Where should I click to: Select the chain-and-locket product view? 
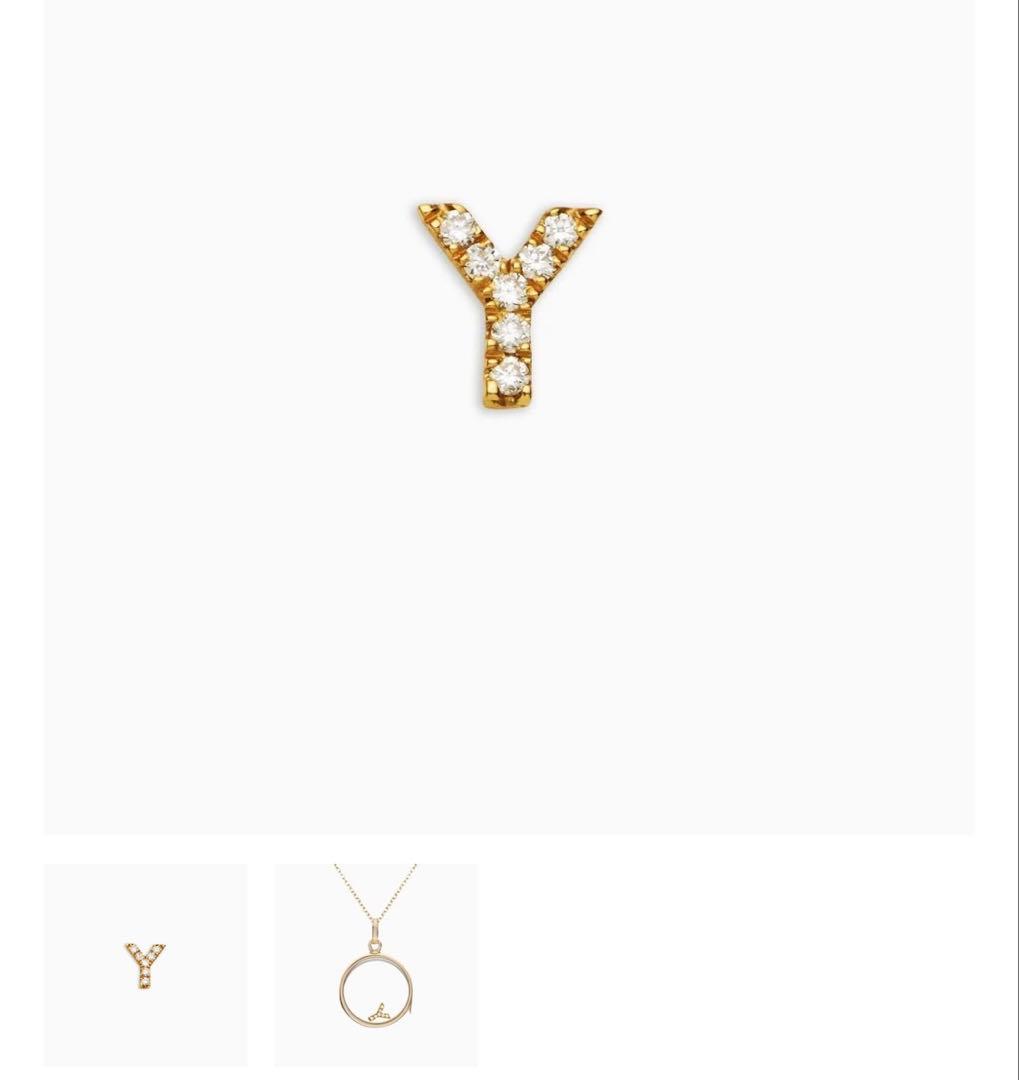click(375, 963)
